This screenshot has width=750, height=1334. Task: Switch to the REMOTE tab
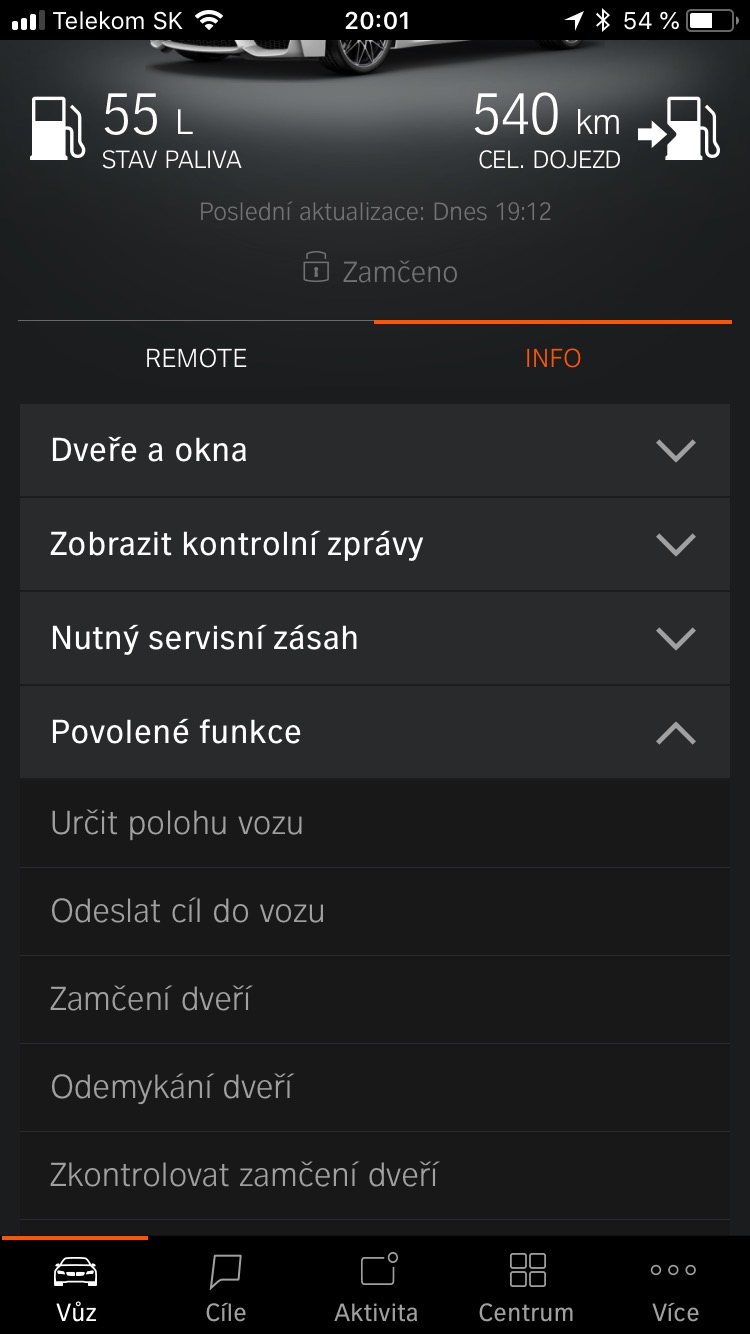195,358
